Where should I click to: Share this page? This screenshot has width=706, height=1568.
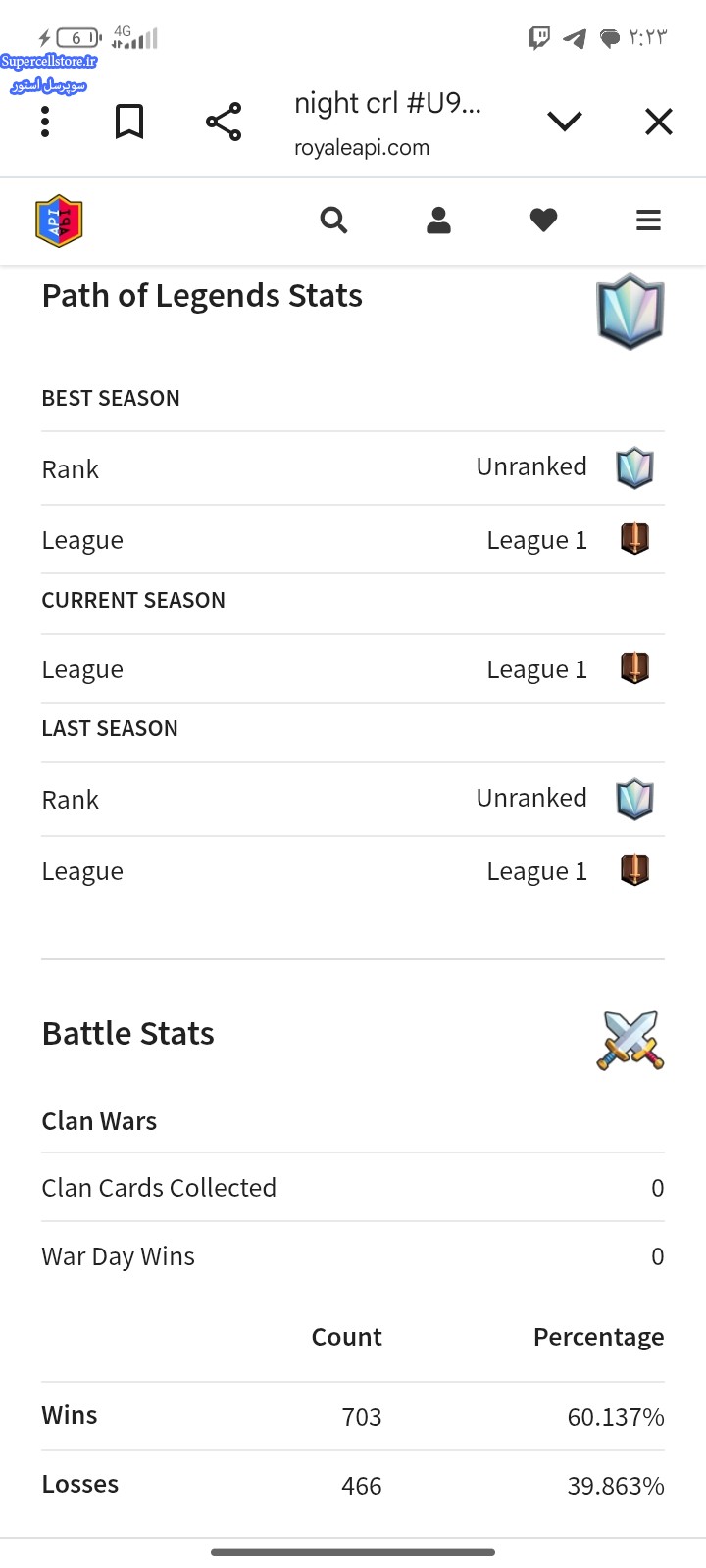pyautogui.click(x=224, y=122)
